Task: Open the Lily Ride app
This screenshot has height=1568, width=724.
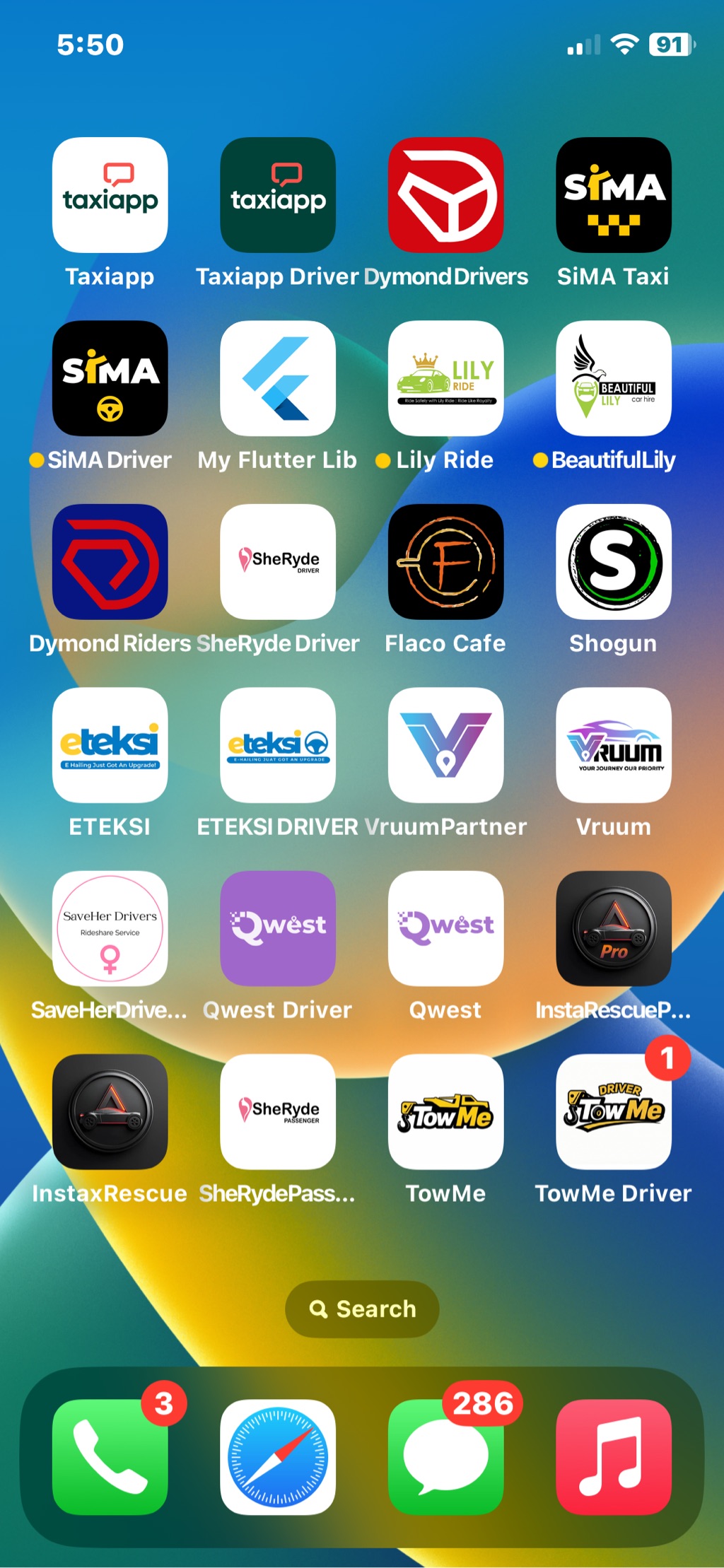Action: point(445,378)
